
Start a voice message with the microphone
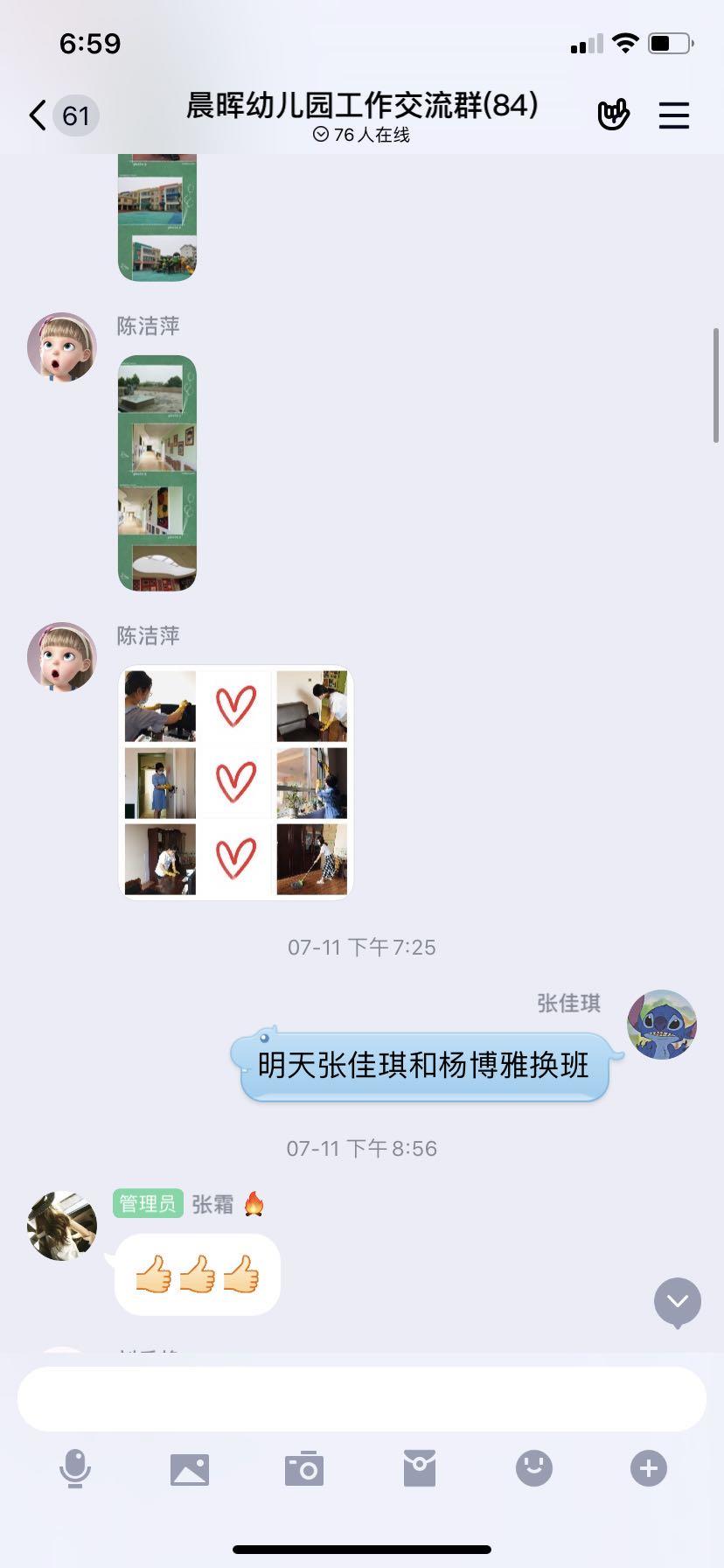(75, 1468)
